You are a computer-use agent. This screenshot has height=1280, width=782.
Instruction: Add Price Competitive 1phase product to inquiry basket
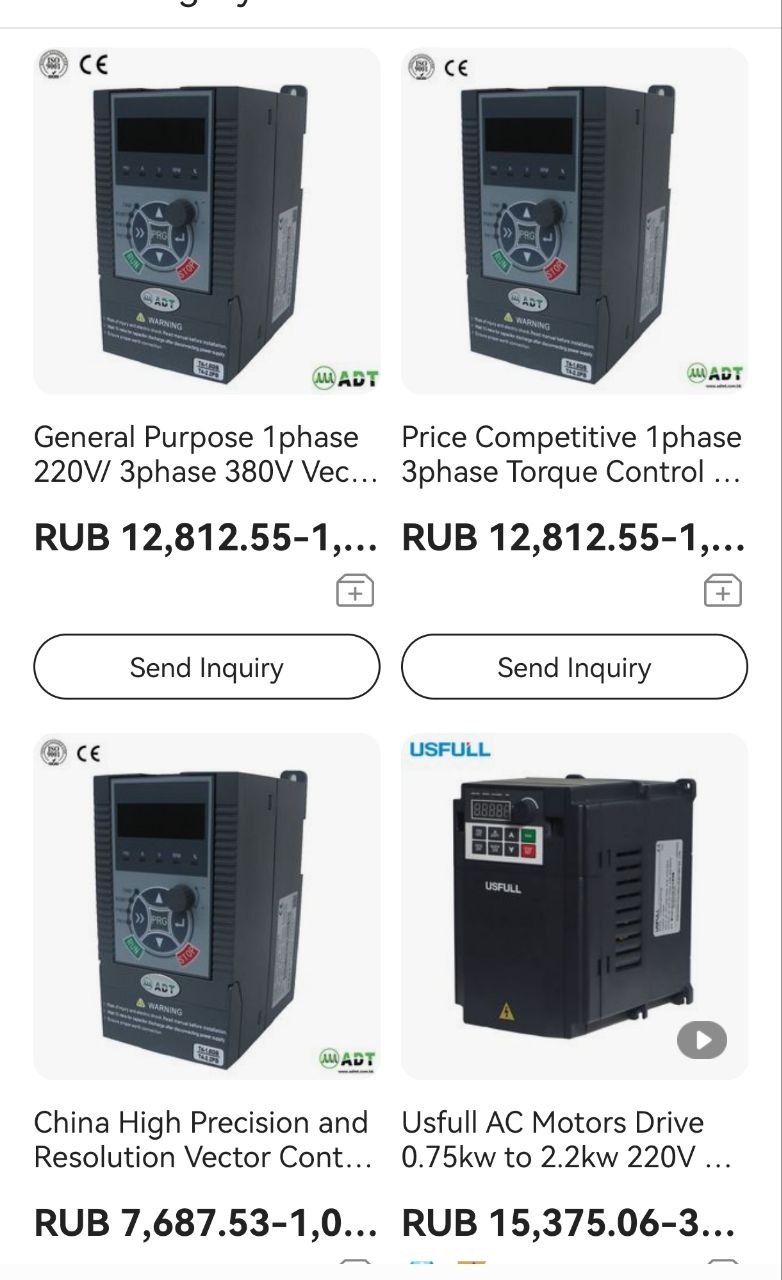723,590
